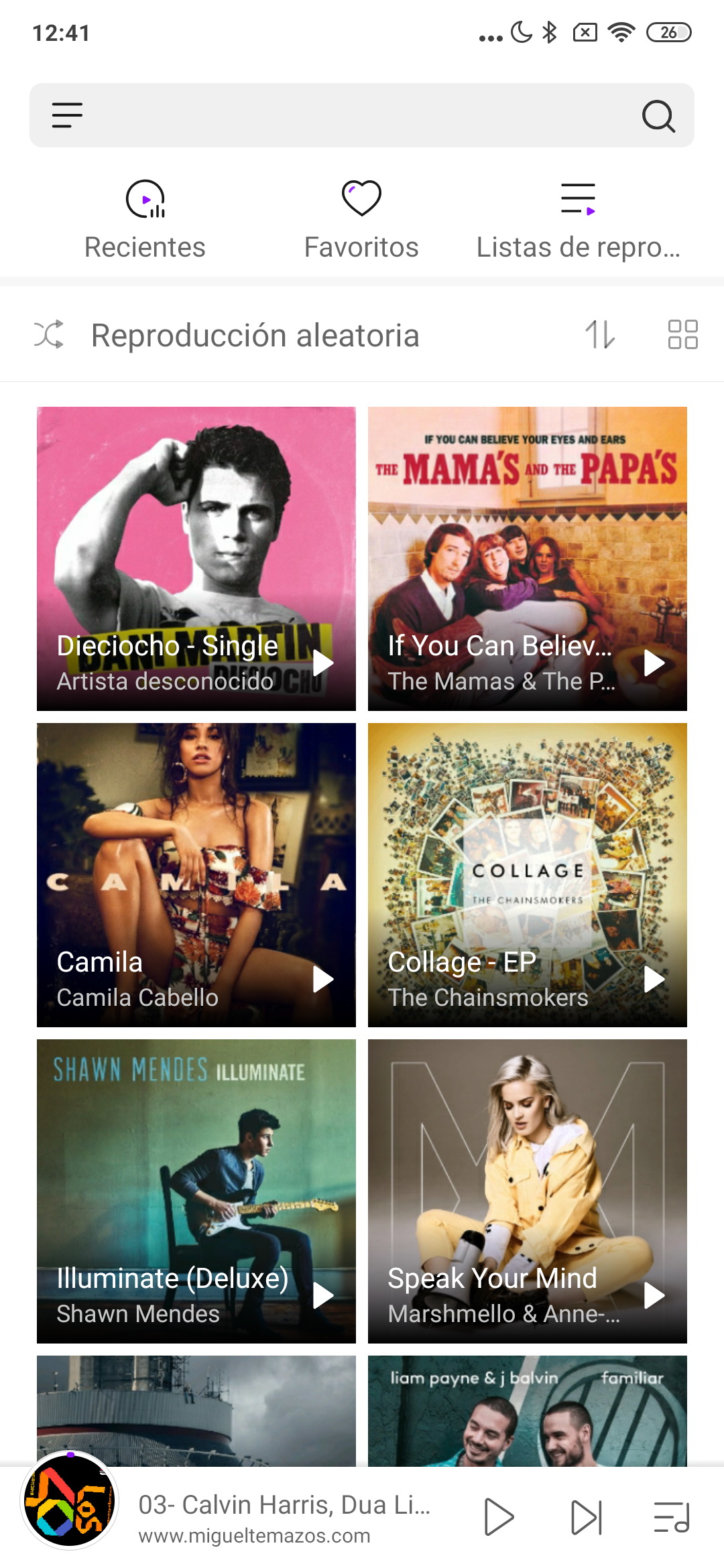The height and width of the screenshot is (1568, 724).
Task: Open the Camila album card
Action: [x=196, y=875]
